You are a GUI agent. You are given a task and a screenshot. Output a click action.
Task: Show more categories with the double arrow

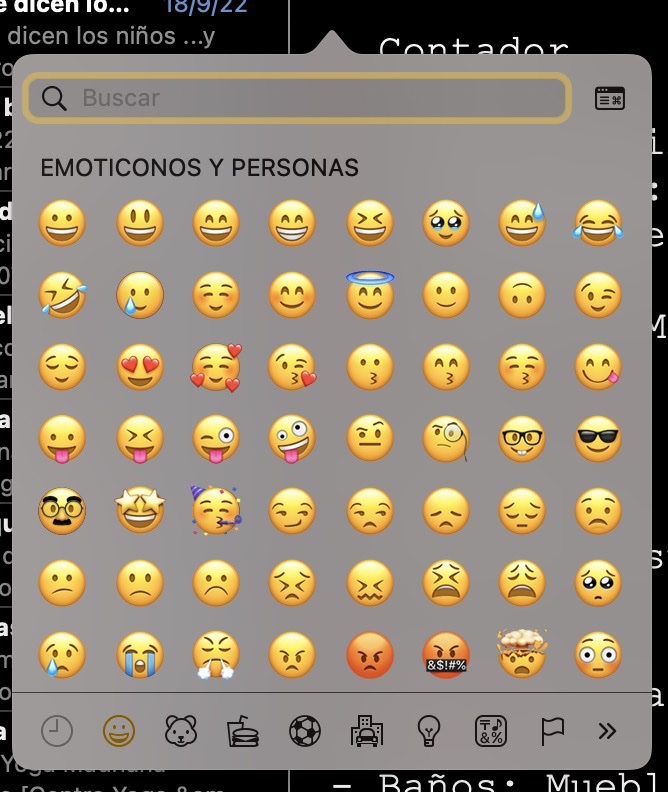(x=607, y=732)
